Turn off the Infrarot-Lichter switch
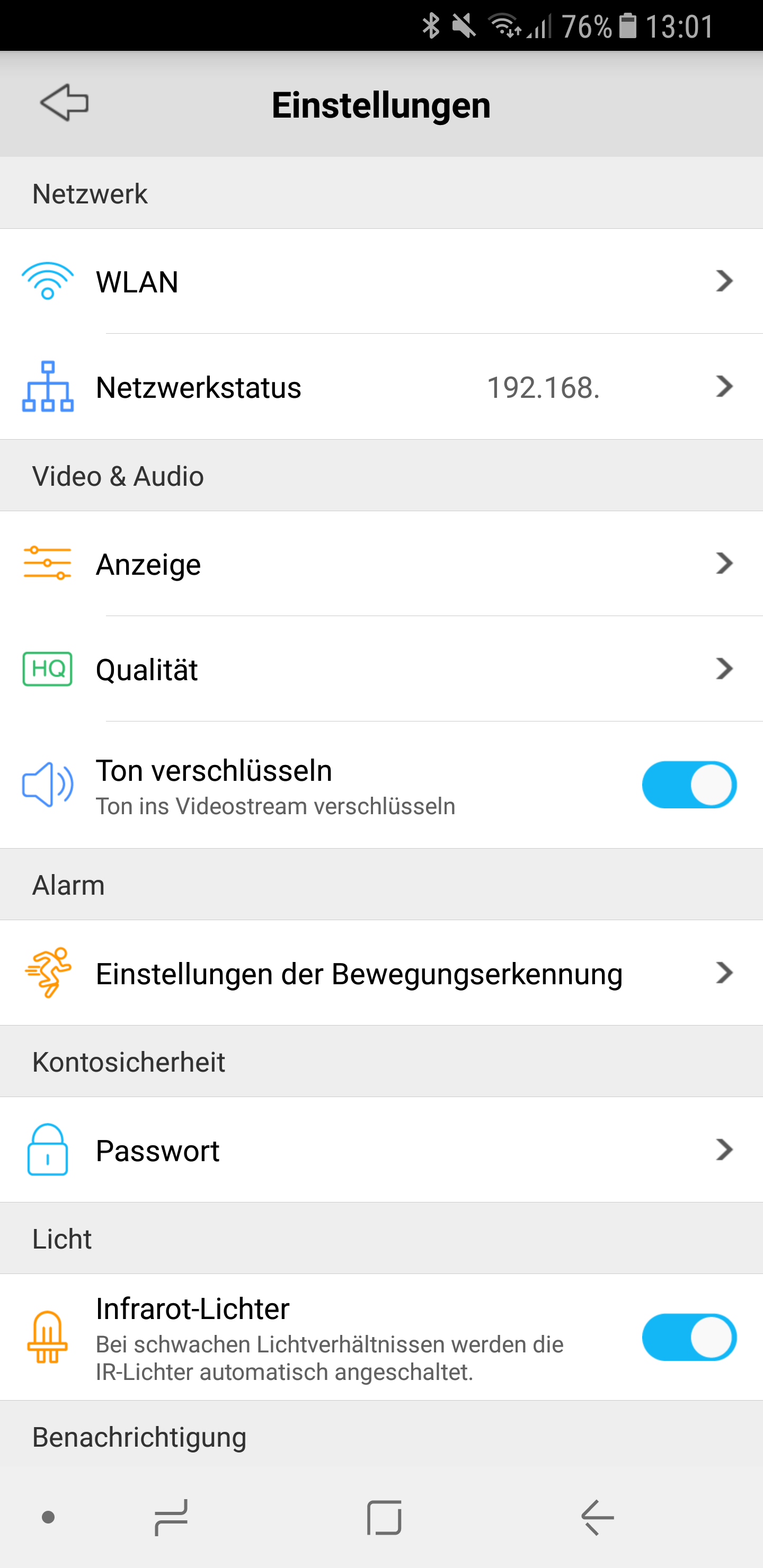This screenshot has height=1568, width=763. [x=689, y=1338]
